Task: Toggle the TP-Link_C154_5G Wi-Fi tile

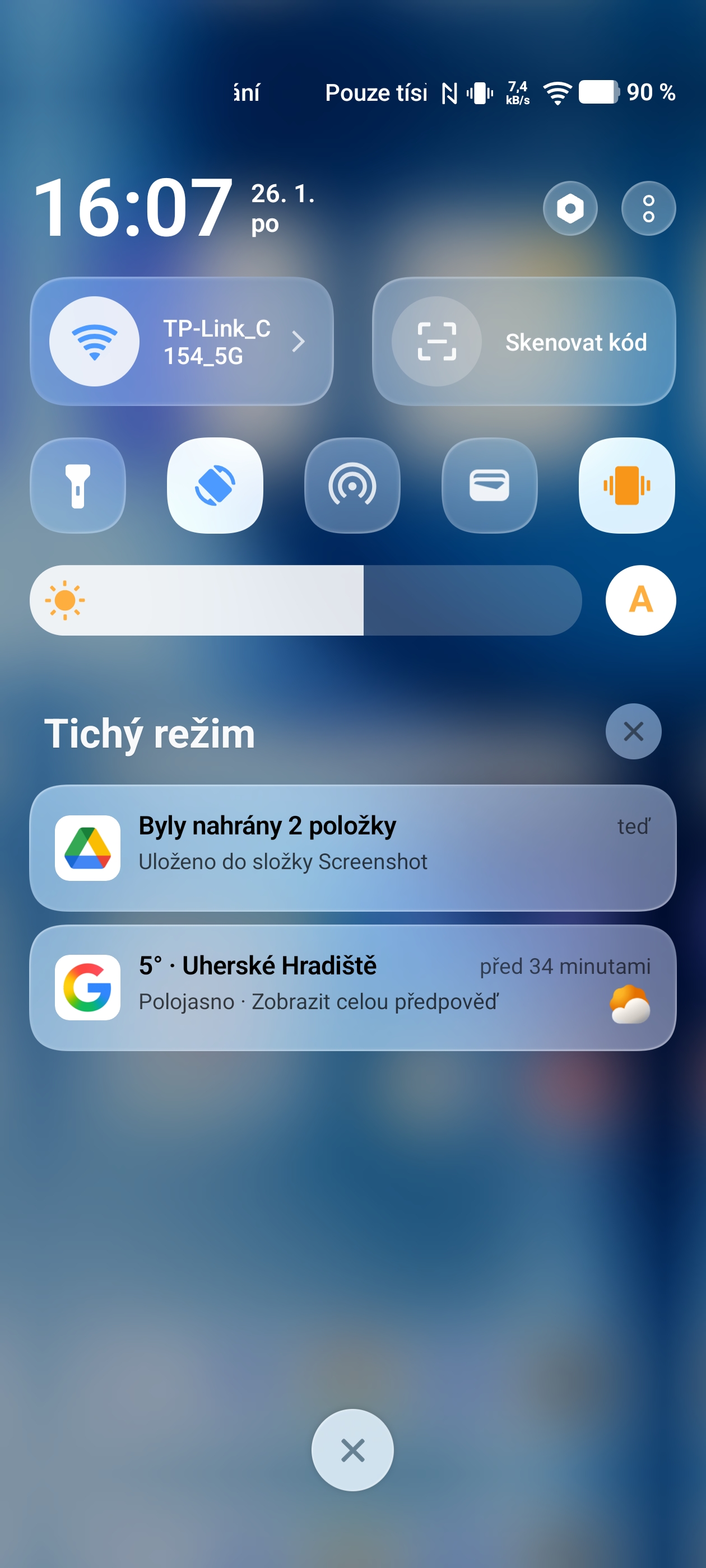Action: tap(95, 342)
